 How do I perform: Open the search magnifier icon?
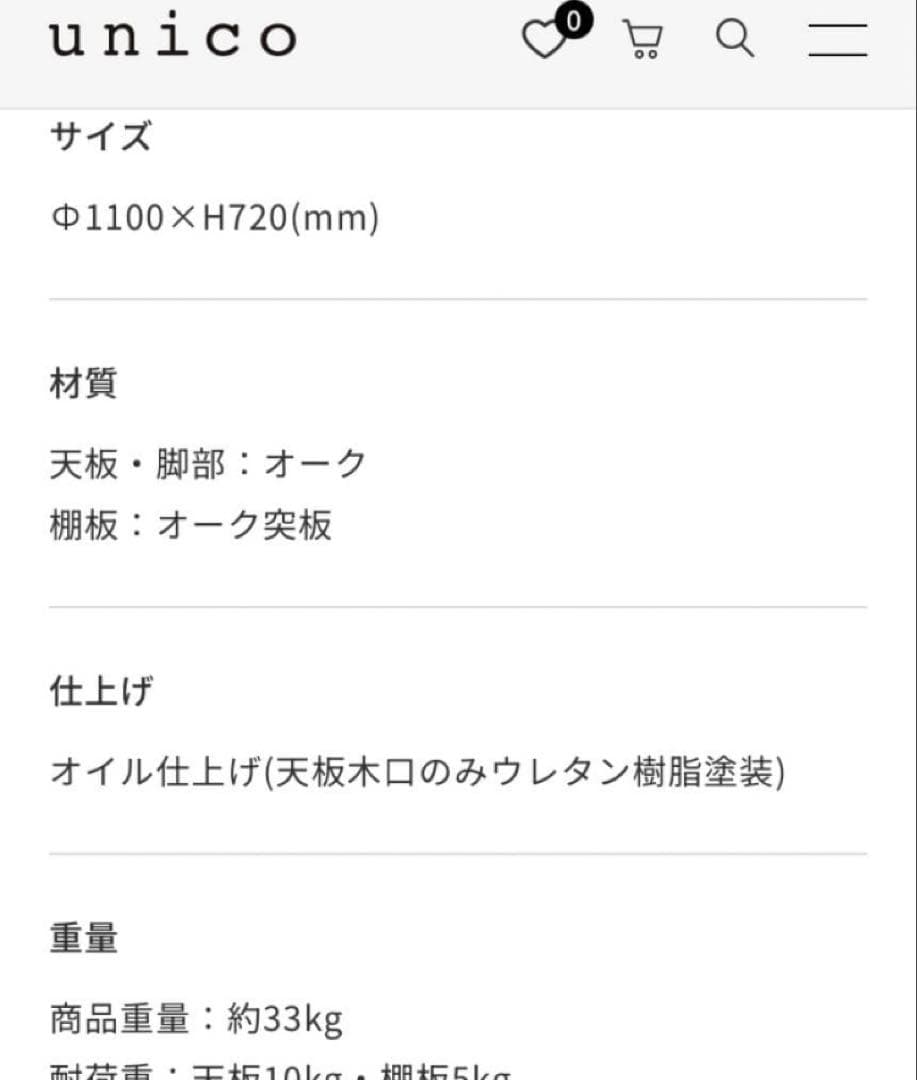(735, 38)
